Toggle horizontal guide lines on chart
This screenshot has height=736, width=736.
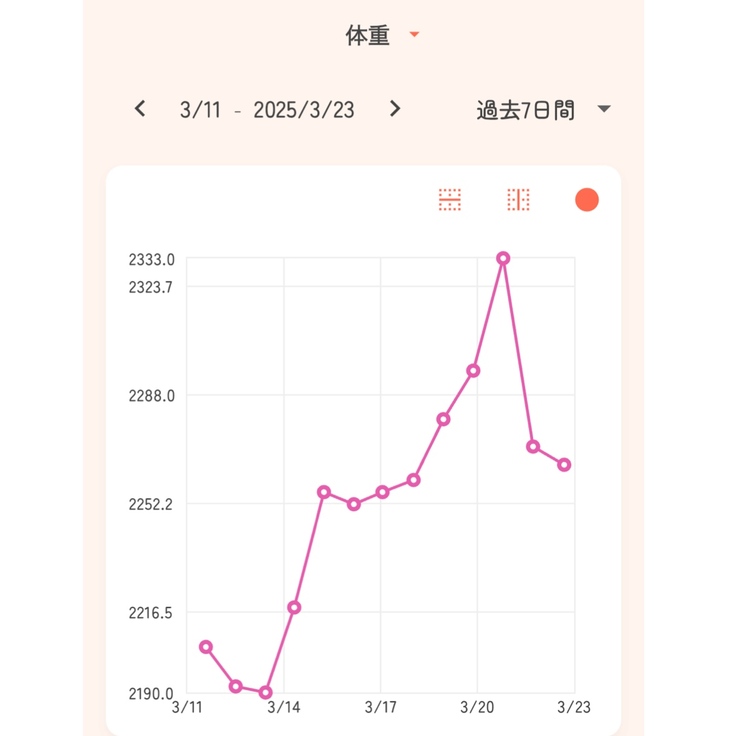(450, 200)
